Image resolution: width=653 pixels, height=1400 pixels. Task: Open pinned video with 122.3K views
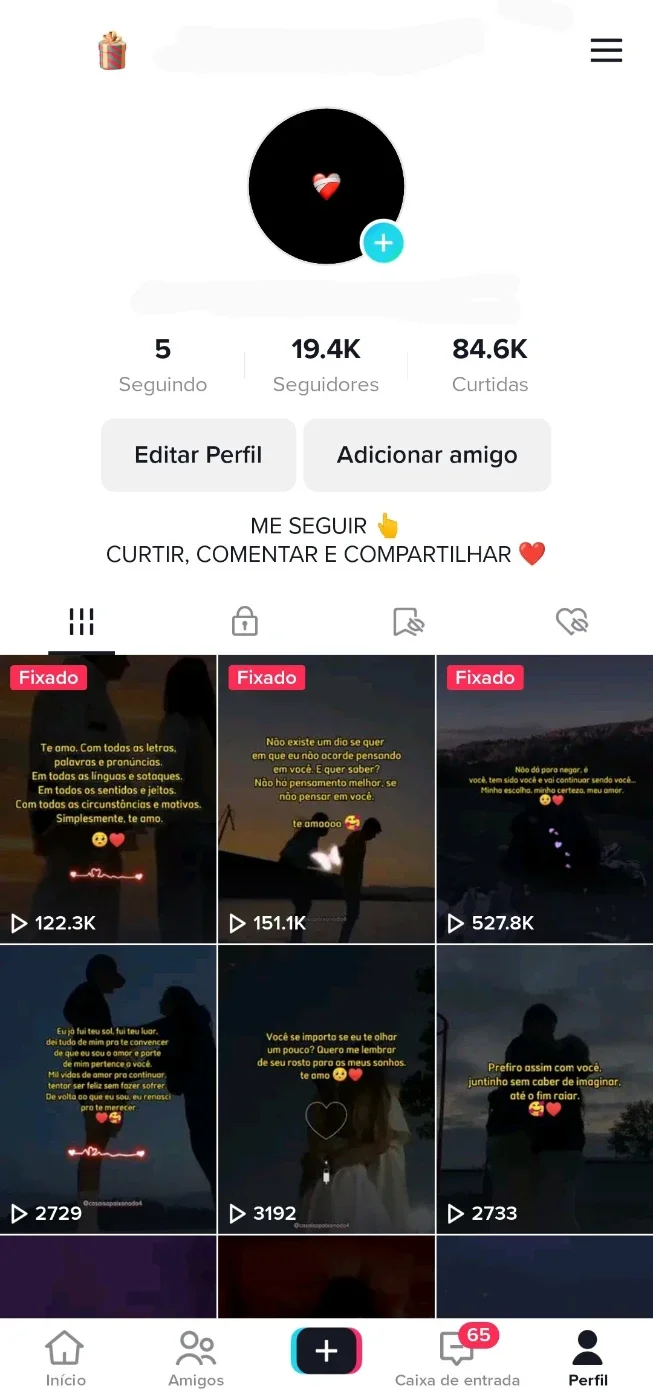click(x=108, y=799)
